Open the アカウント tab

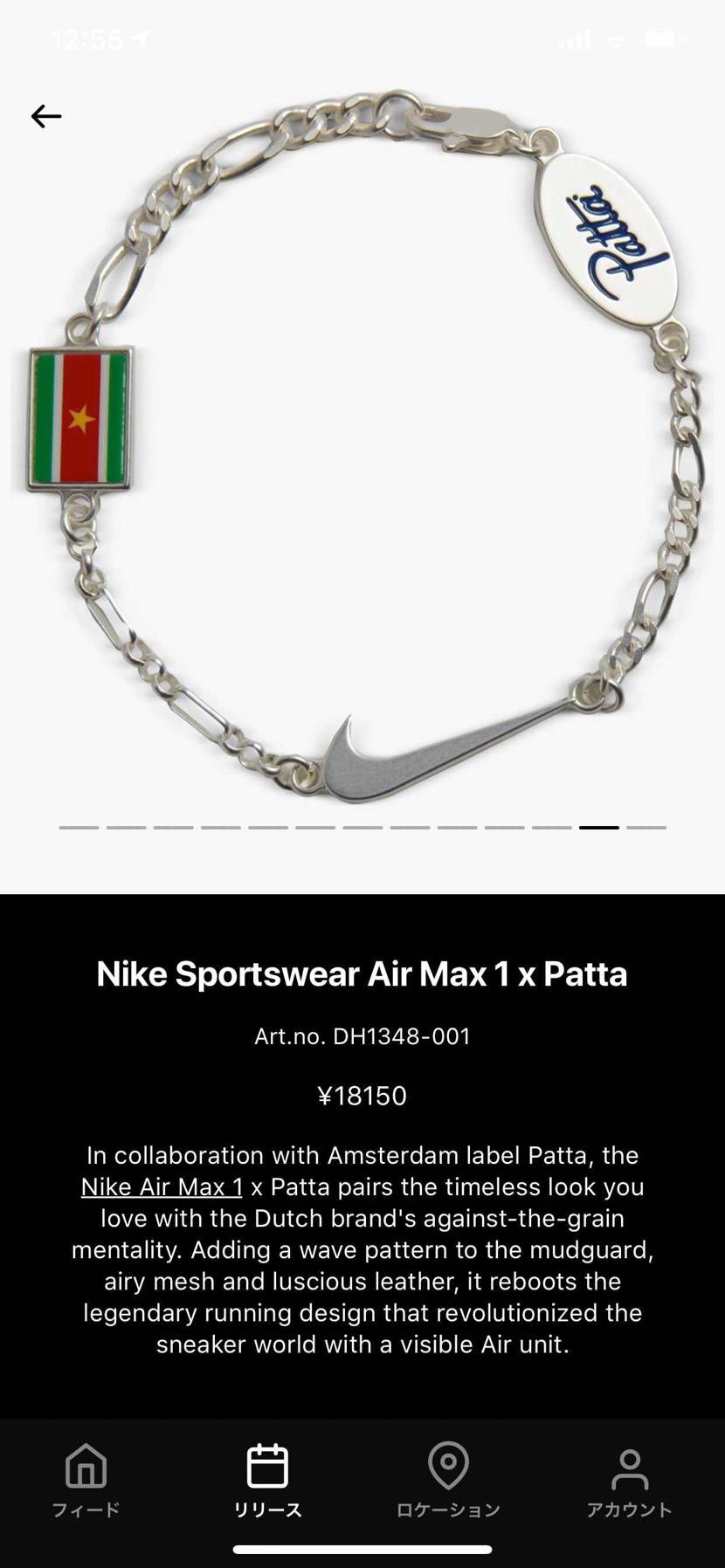coord(629,1481)
